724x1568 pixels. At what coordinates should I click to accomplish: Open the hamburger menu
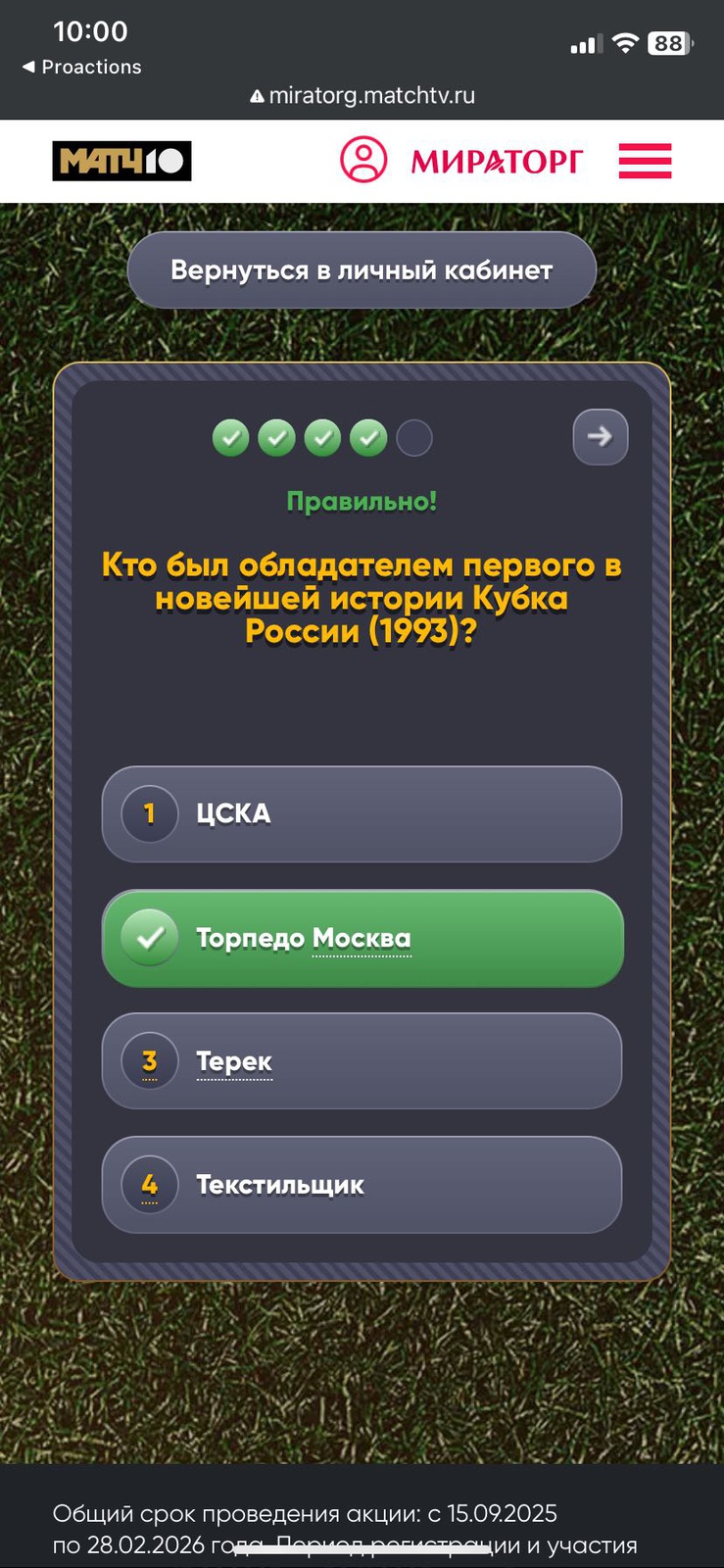[x=645, y=161]
